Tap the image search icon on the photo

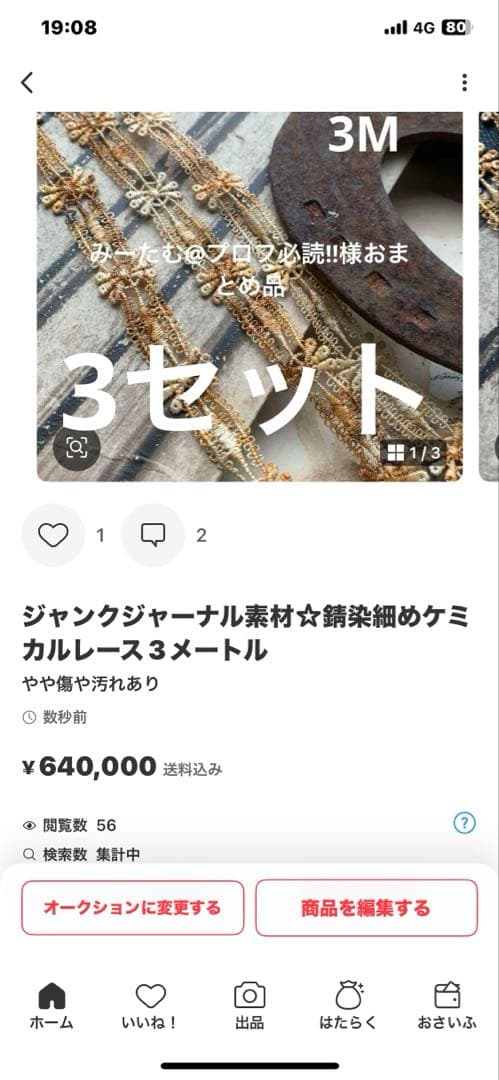click(77, 448)
